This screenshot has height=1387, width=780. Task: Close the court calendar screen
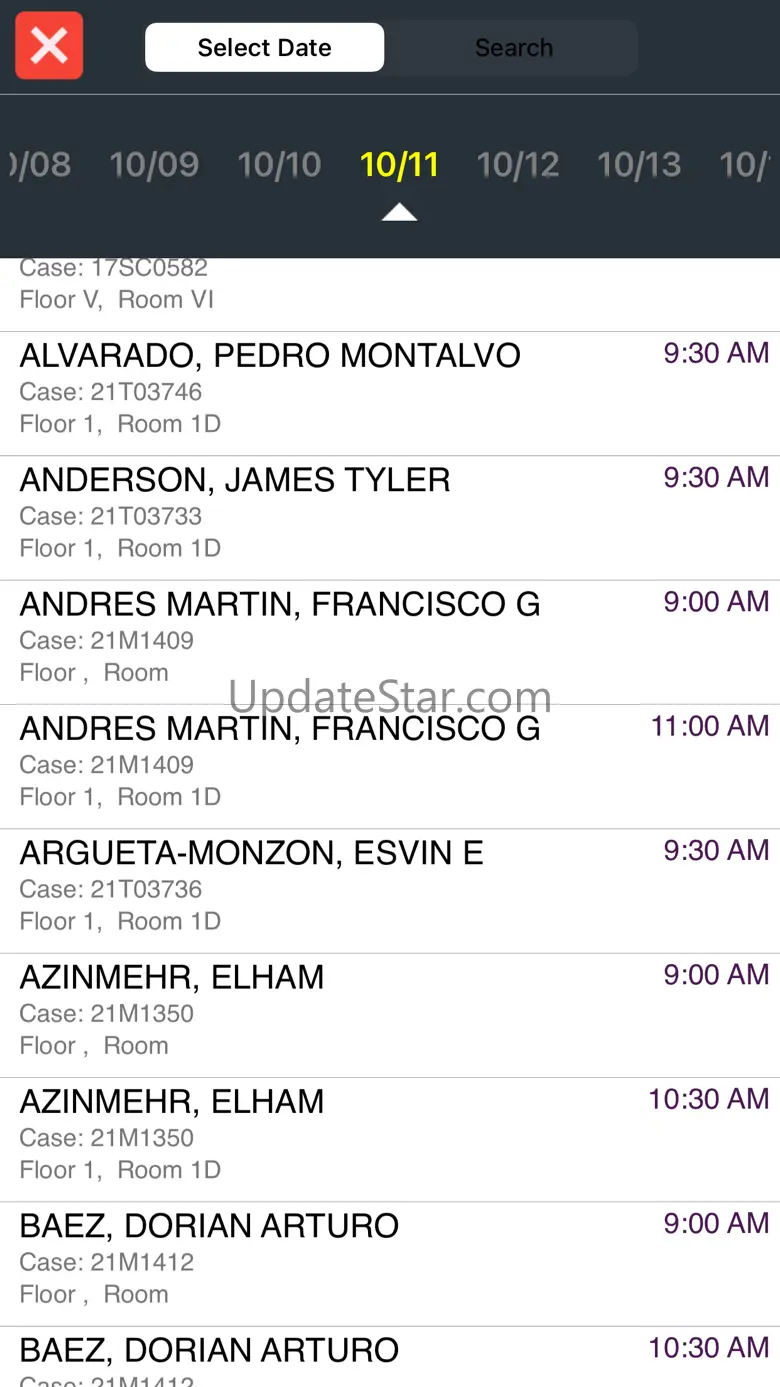point(49,46)
